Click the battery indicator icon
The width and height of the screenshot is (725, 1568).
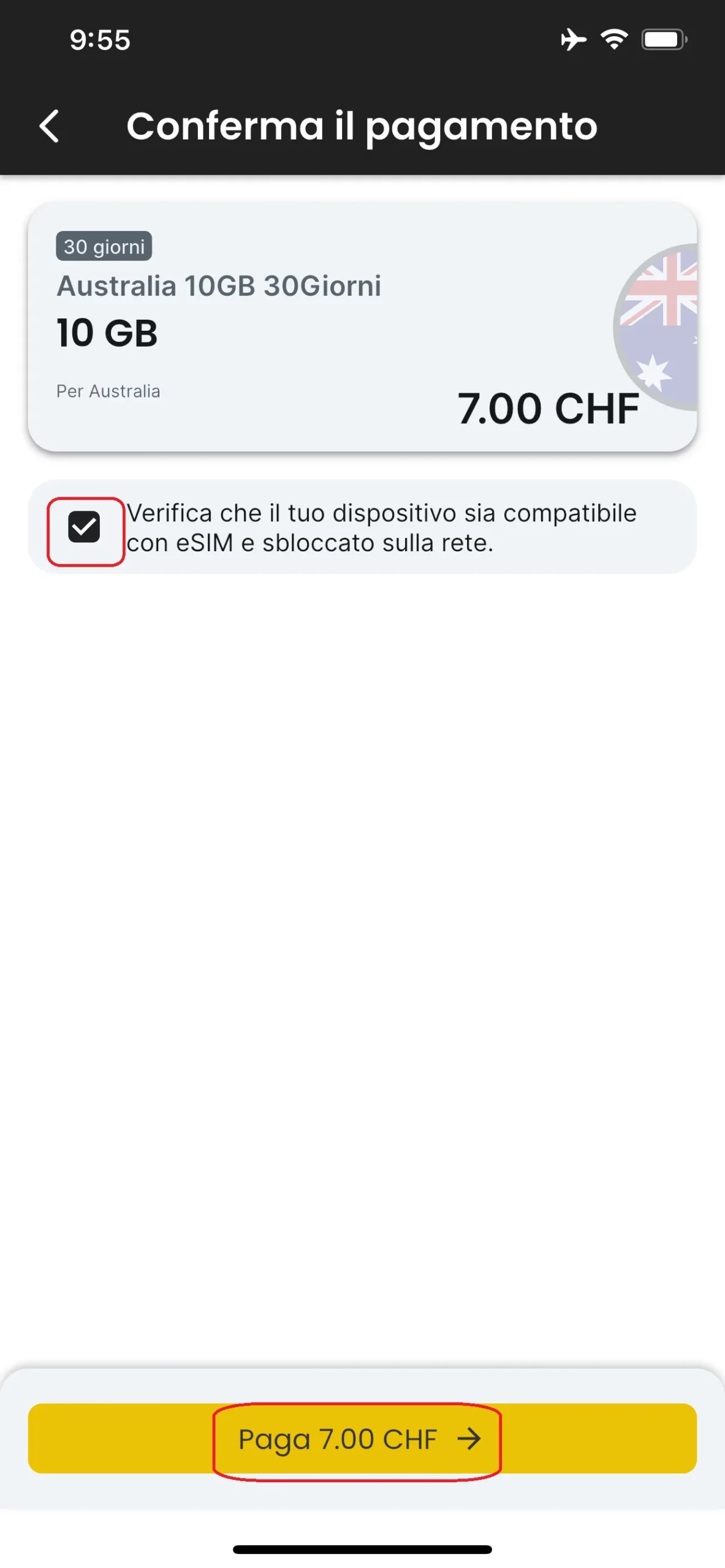click(x=665, y=39)
